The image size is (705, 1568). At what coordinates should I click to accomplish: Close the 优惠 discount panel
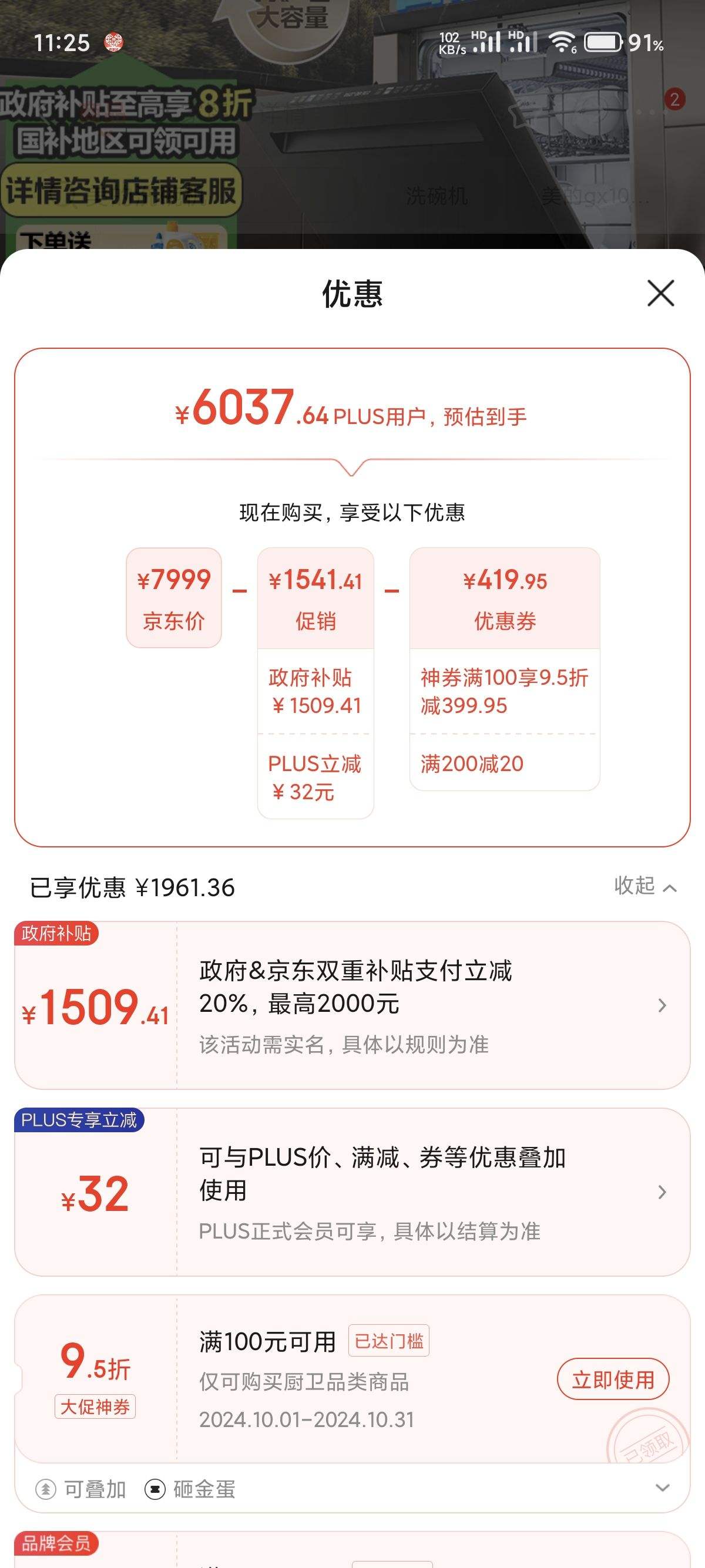click(x=662, y=294)
